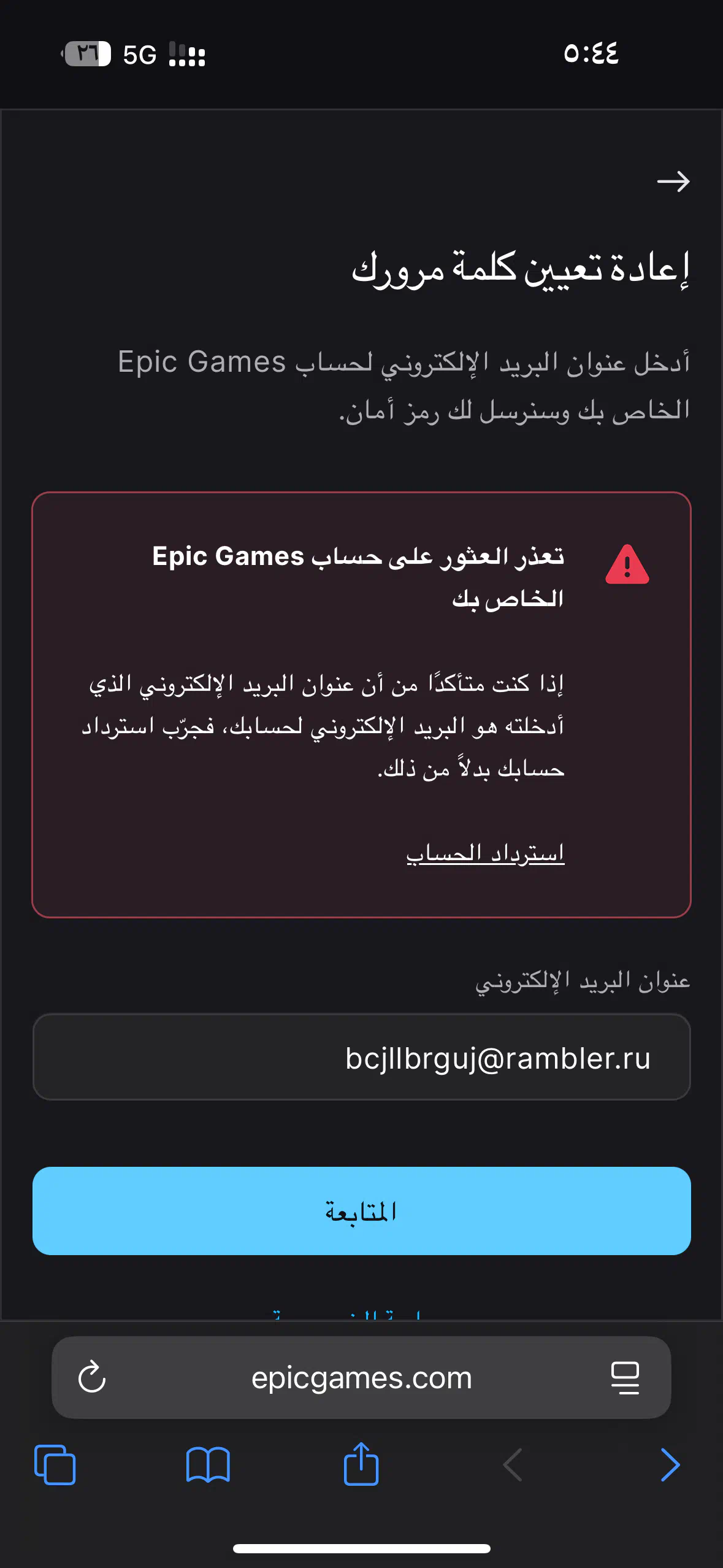Tap the back arrow at top of page

(x=673, y=182)
